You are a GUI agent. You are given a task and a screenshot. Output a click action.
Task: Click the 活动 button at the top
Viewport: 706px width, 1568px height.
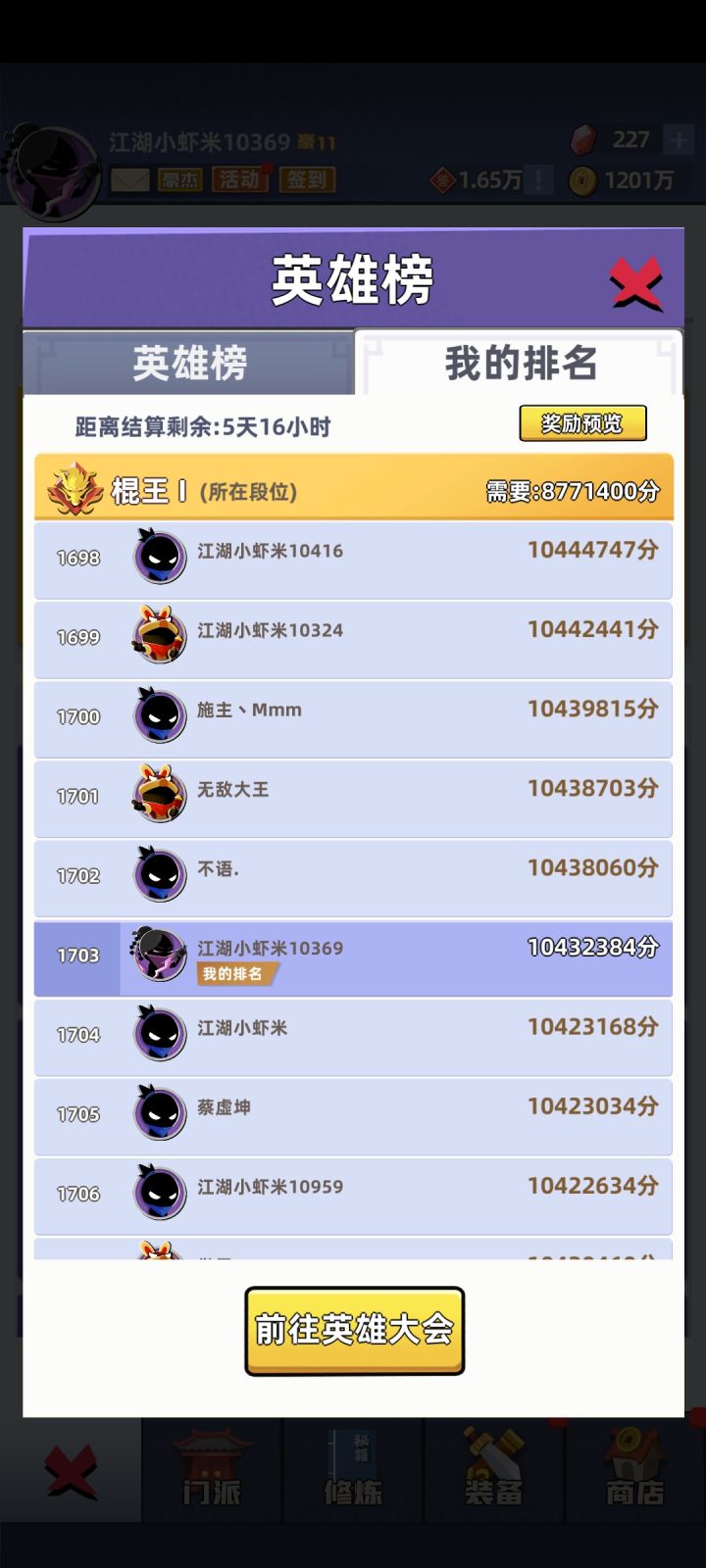pyautogui.click(x=240, y=180)
